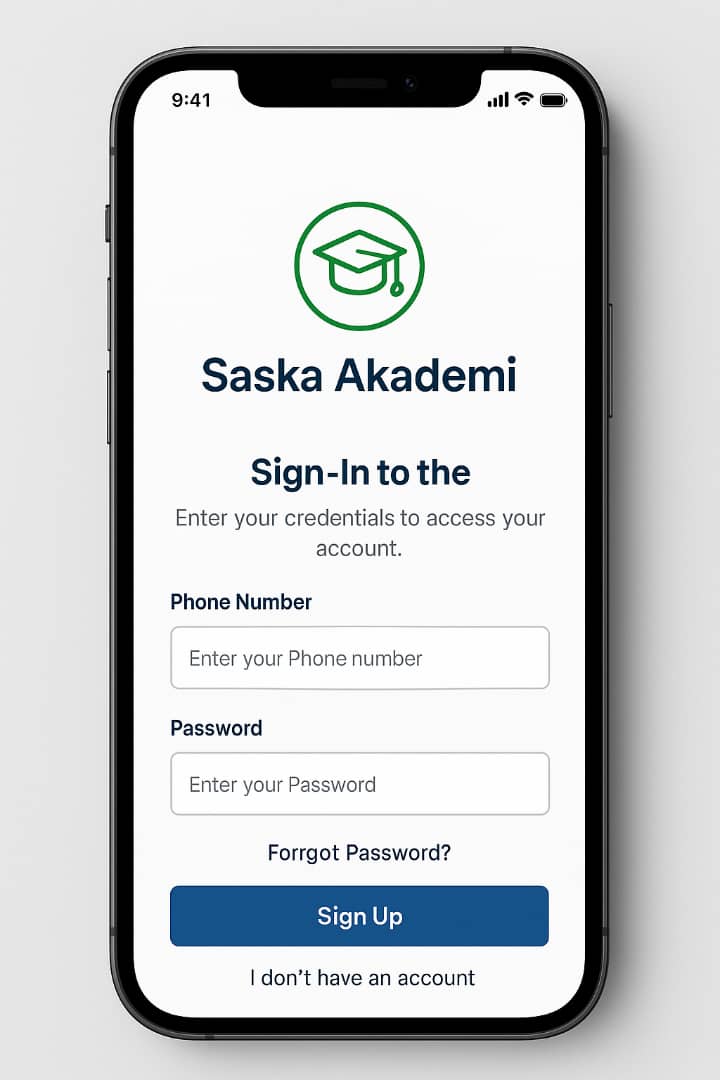The image size is (720, 1080).
Task: Tap the Enter your Password placeholder
Action: click(281, 784)
